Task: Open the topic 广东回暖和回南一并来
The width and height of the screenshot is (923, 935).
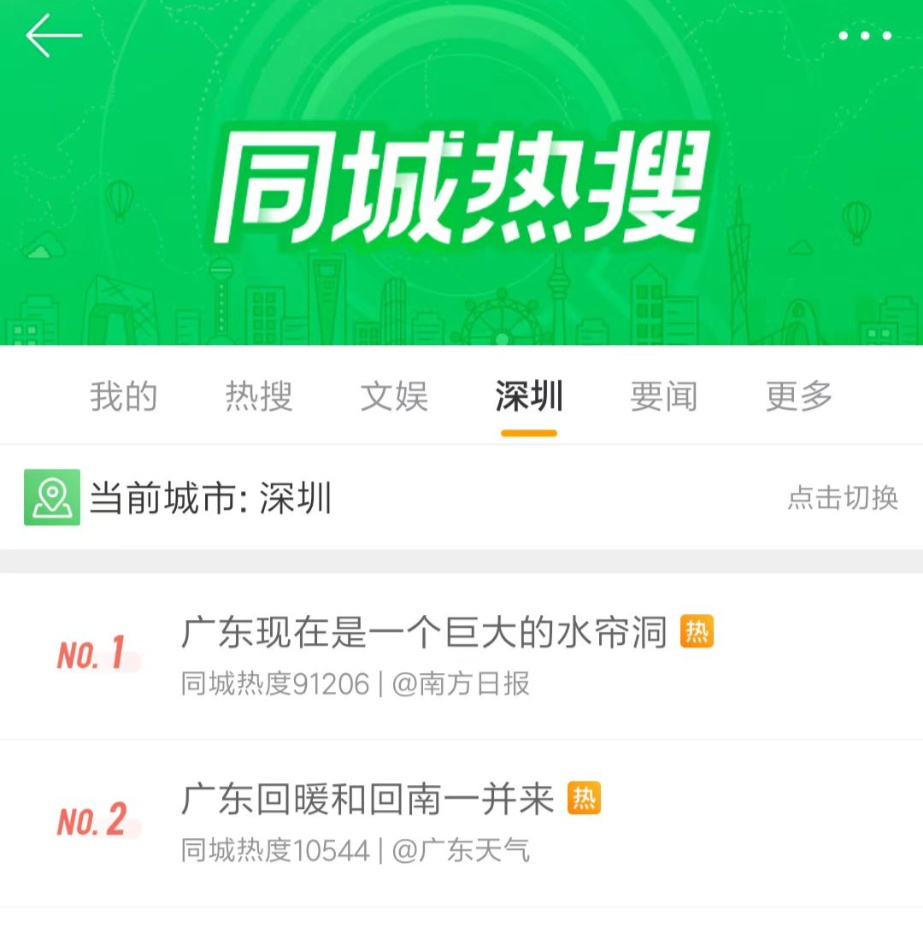Action: (368, 800)
